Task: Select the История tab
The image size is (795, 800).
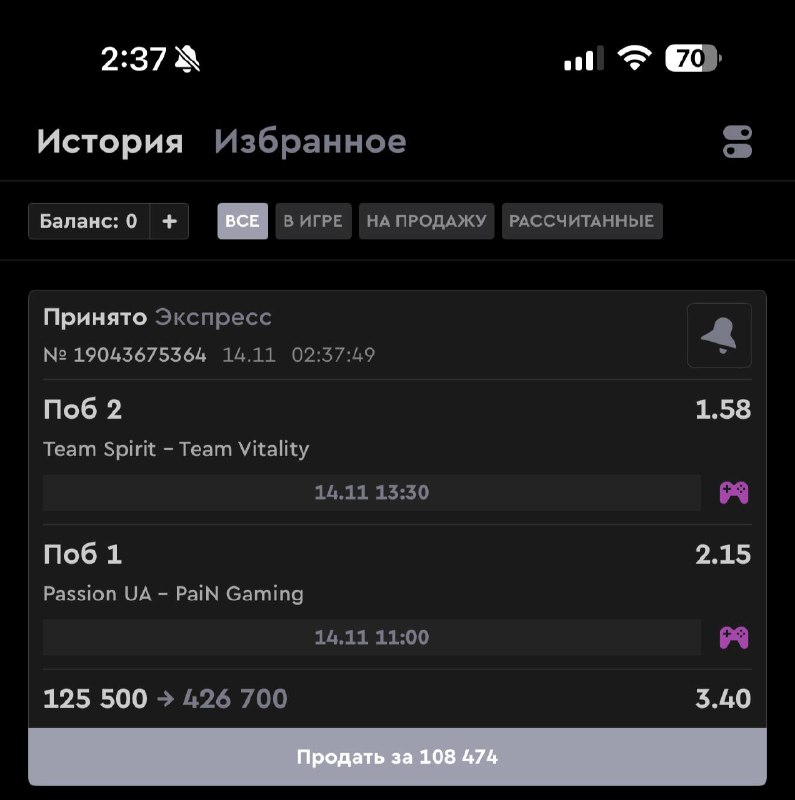Action: [x=110, y=142]
